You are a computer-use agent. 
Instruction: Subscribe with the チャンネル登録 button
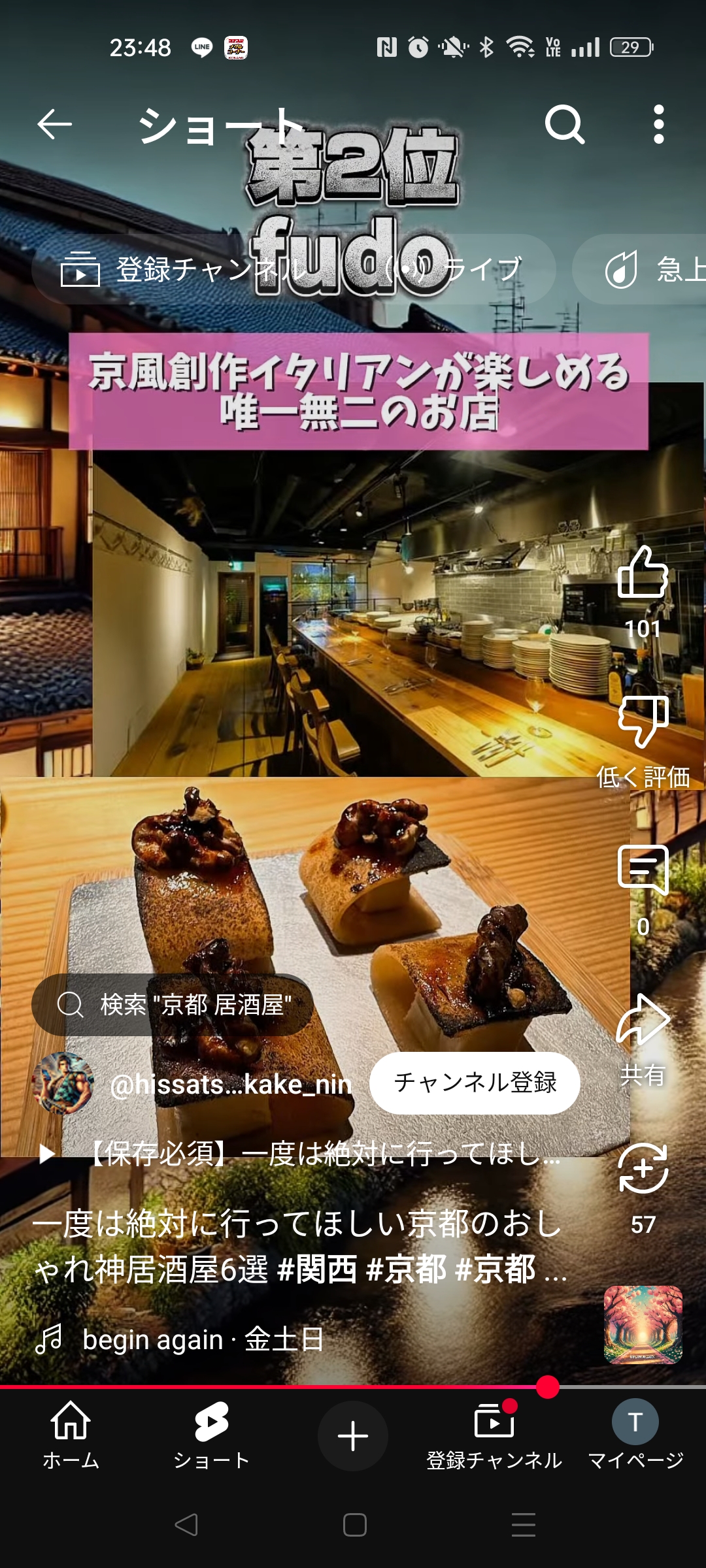point(475,1083)
